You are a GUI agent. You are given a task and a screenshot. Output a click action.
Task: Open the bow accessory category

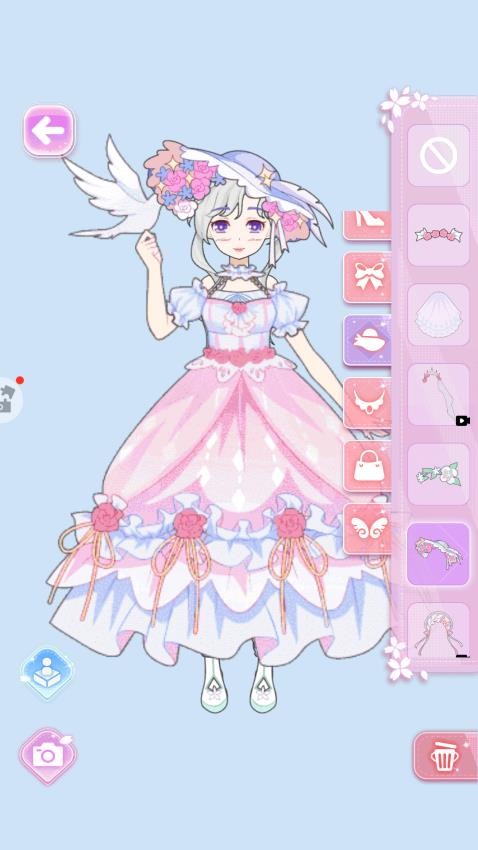pyautogui.click(x=368, y=277)
